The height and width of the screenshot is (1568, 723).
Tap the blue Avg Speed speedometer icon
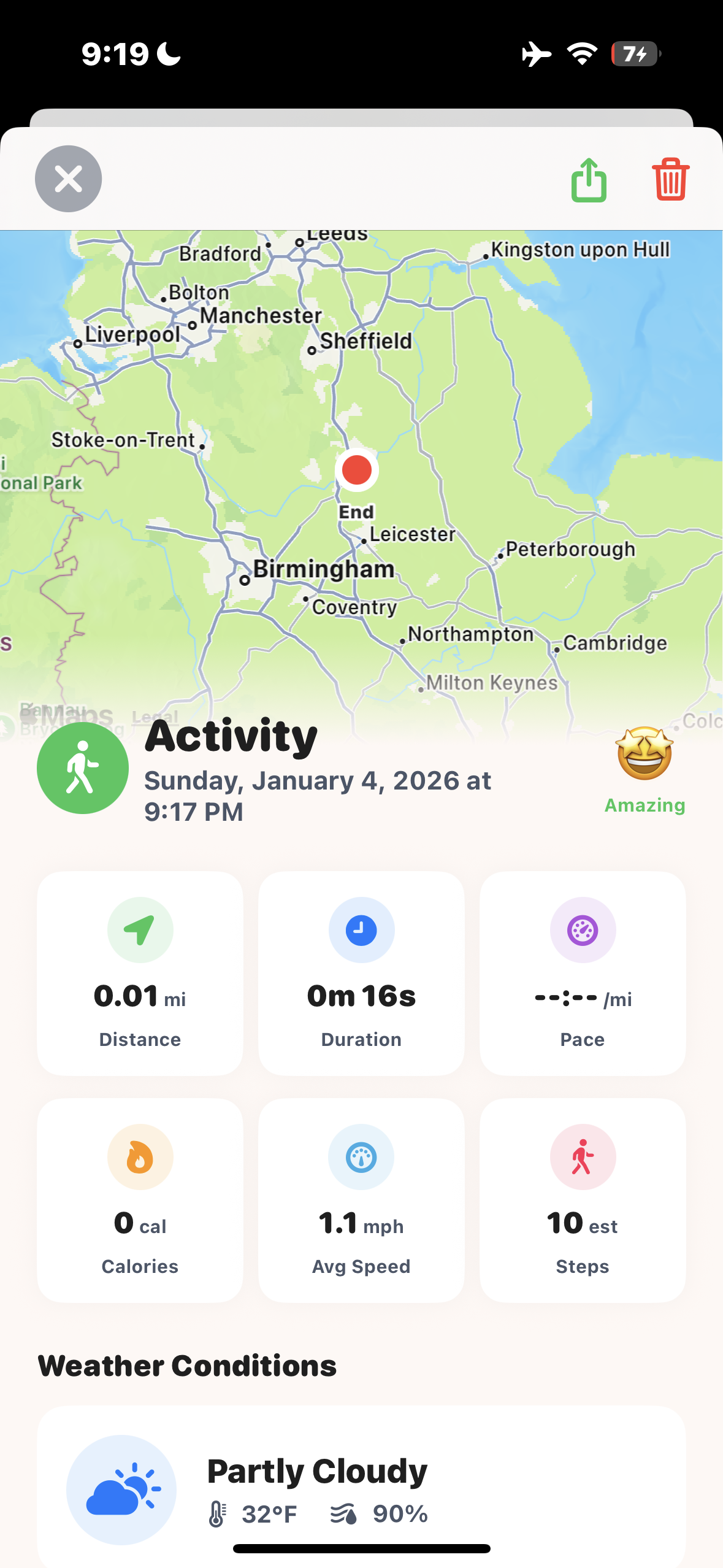[361, 1157]
